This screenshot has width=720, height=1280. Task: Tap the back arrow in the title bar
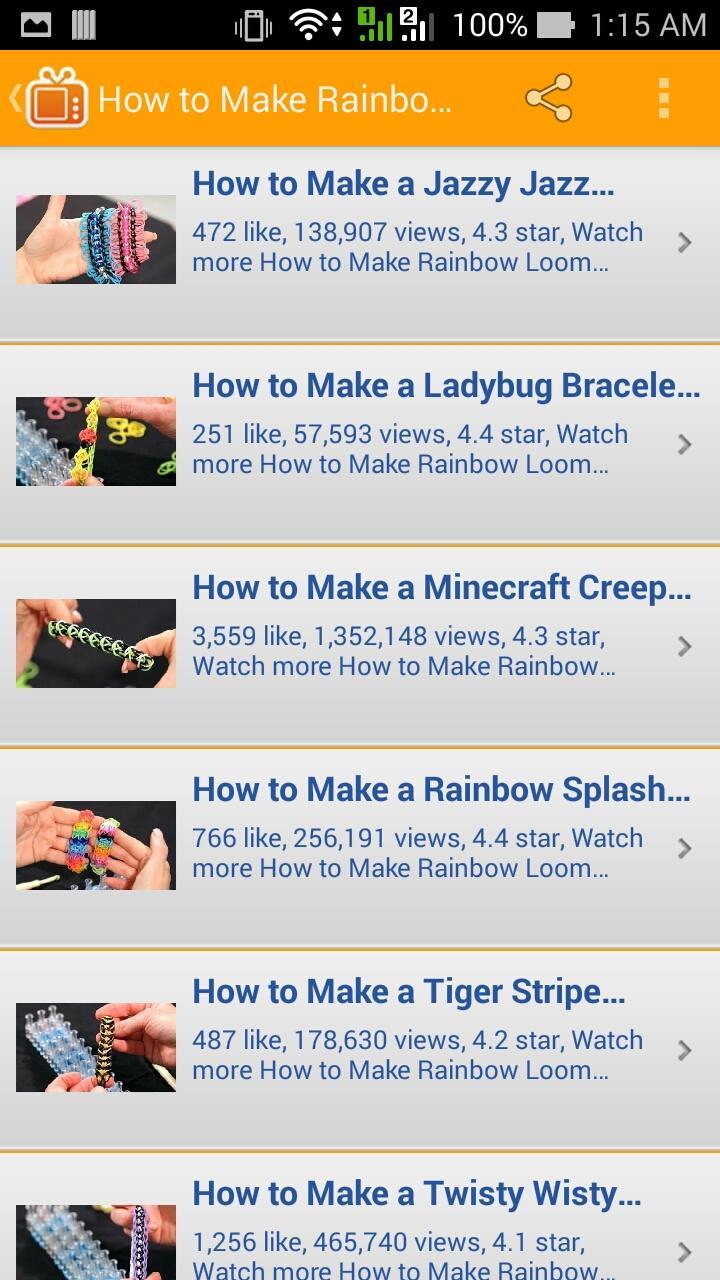pyautogui.click(x=13, y=98)
